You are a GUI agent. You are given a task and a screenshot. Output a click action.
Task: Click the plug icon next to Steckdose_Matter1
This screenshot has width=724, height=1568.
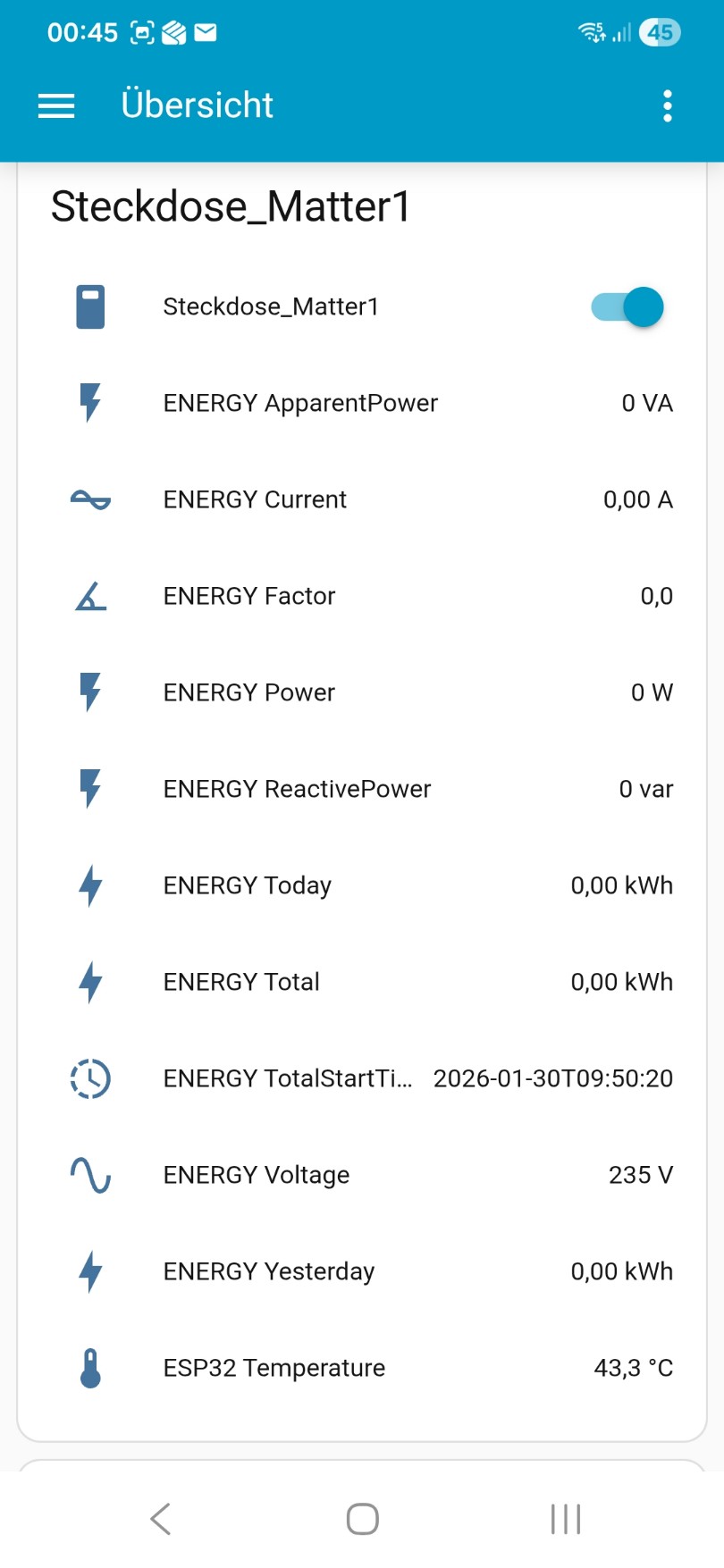(x=89, y=306)
